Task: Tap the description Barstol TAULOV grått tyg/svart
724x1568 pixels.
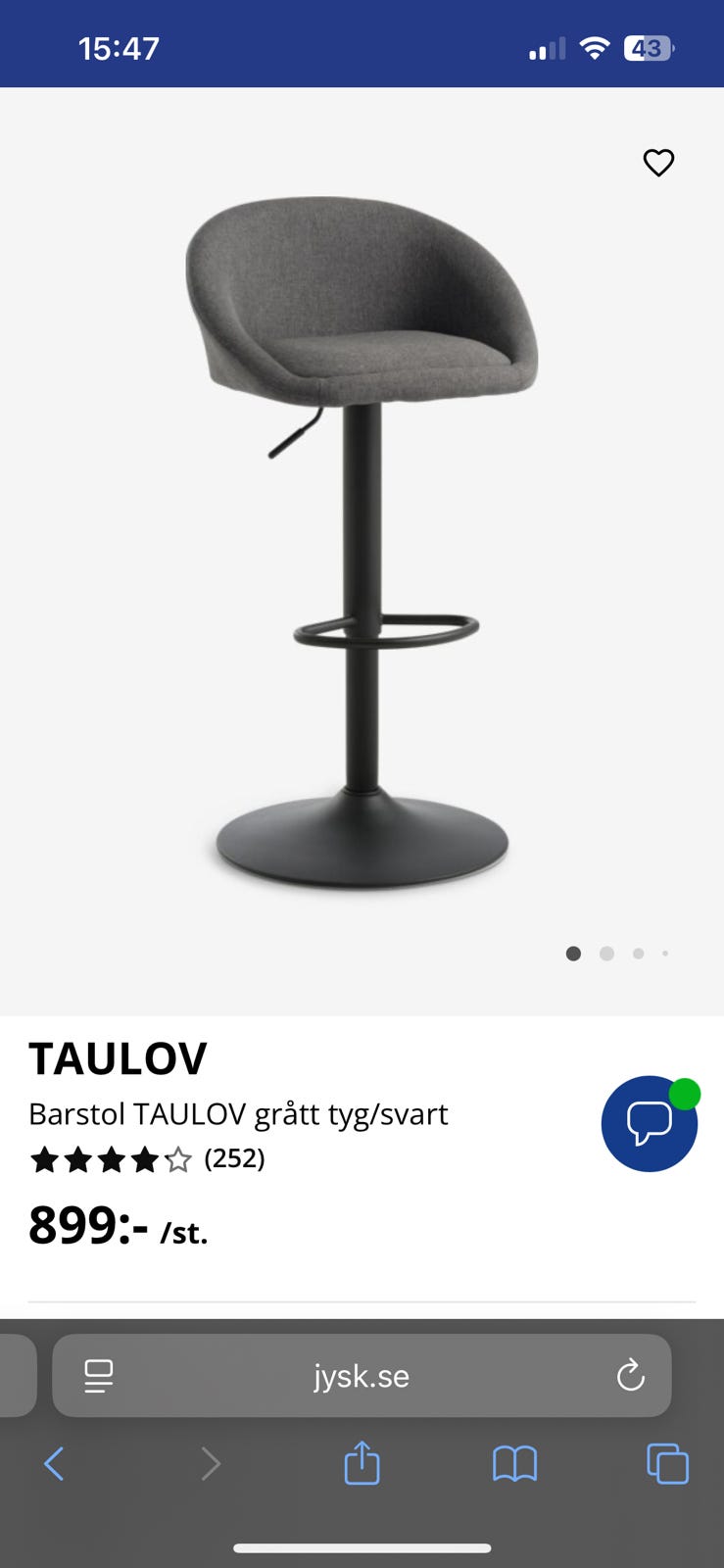Action: (238, 1113)
